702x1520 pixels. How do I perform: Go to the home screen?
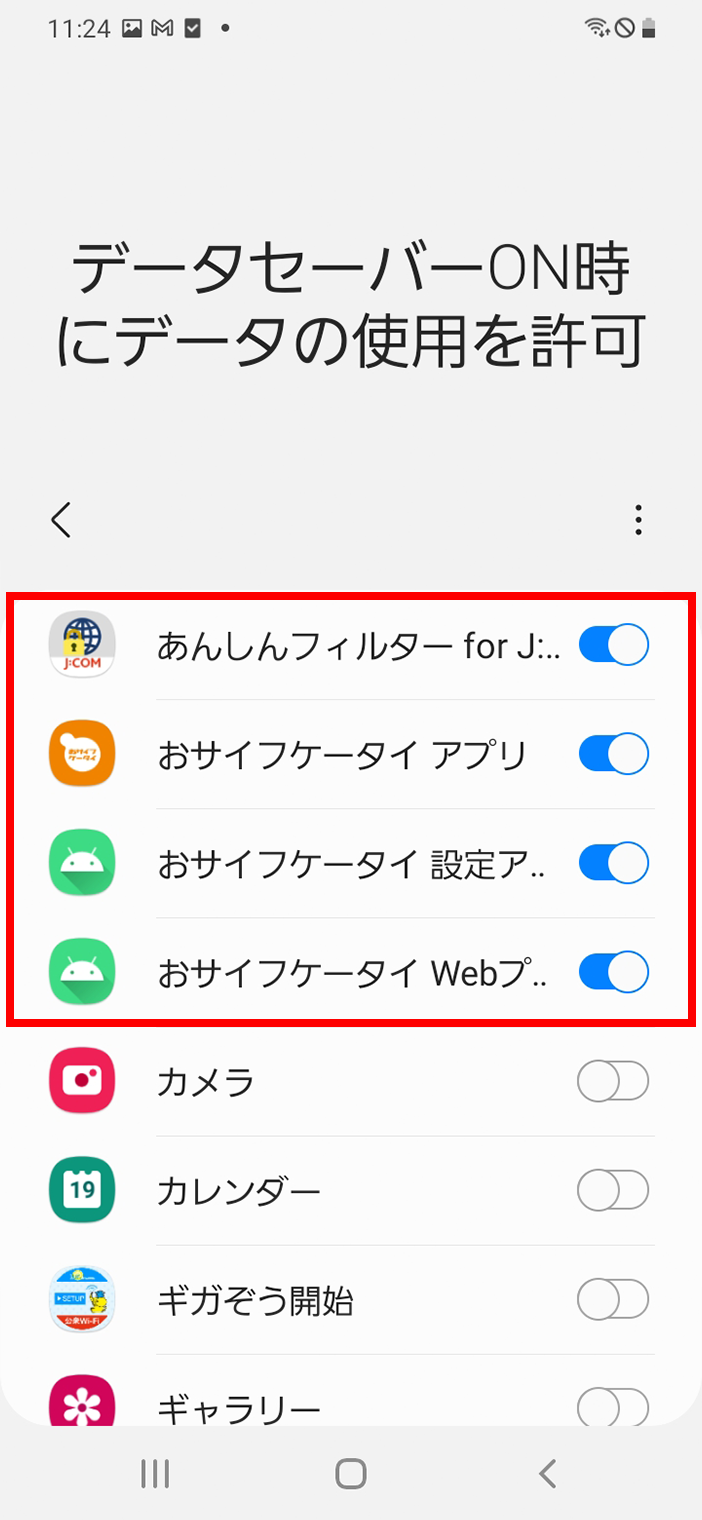[351, 1473]
